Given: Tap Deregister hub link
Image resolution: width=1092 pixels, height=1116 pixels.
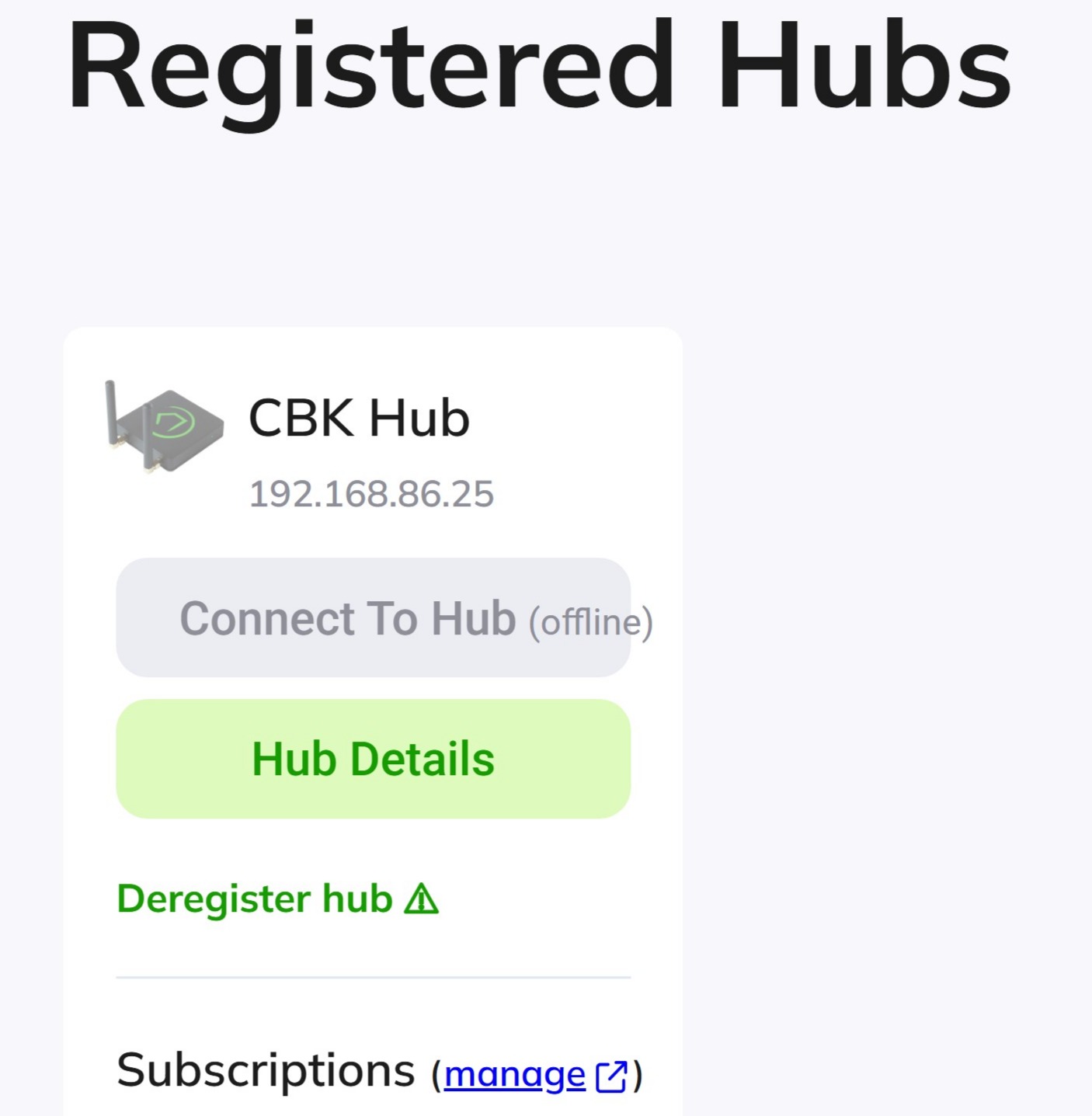Looking at the screenshot, I should (277, 899).
